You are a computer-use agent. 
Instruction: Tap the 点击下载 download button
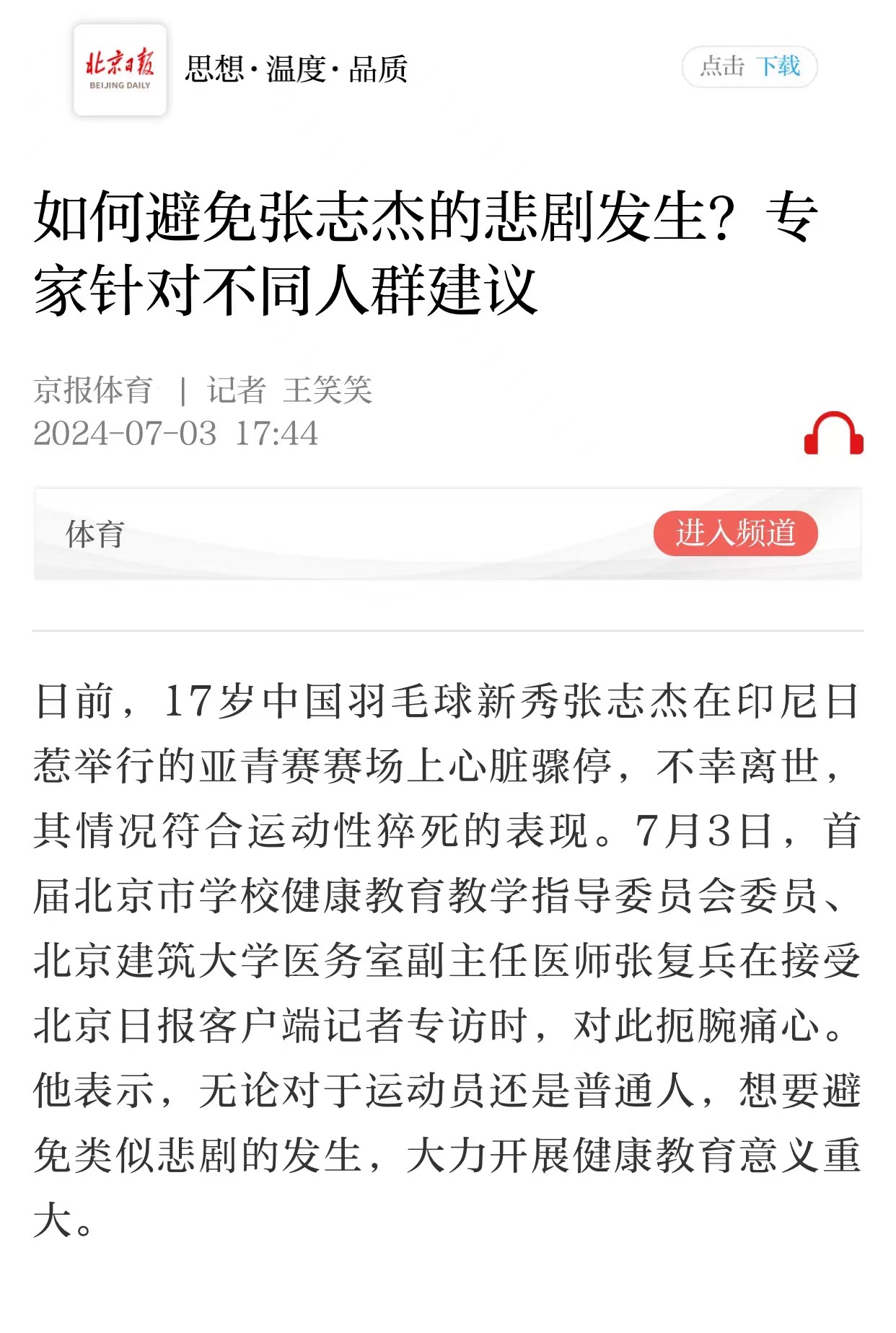tap(749, 67)
